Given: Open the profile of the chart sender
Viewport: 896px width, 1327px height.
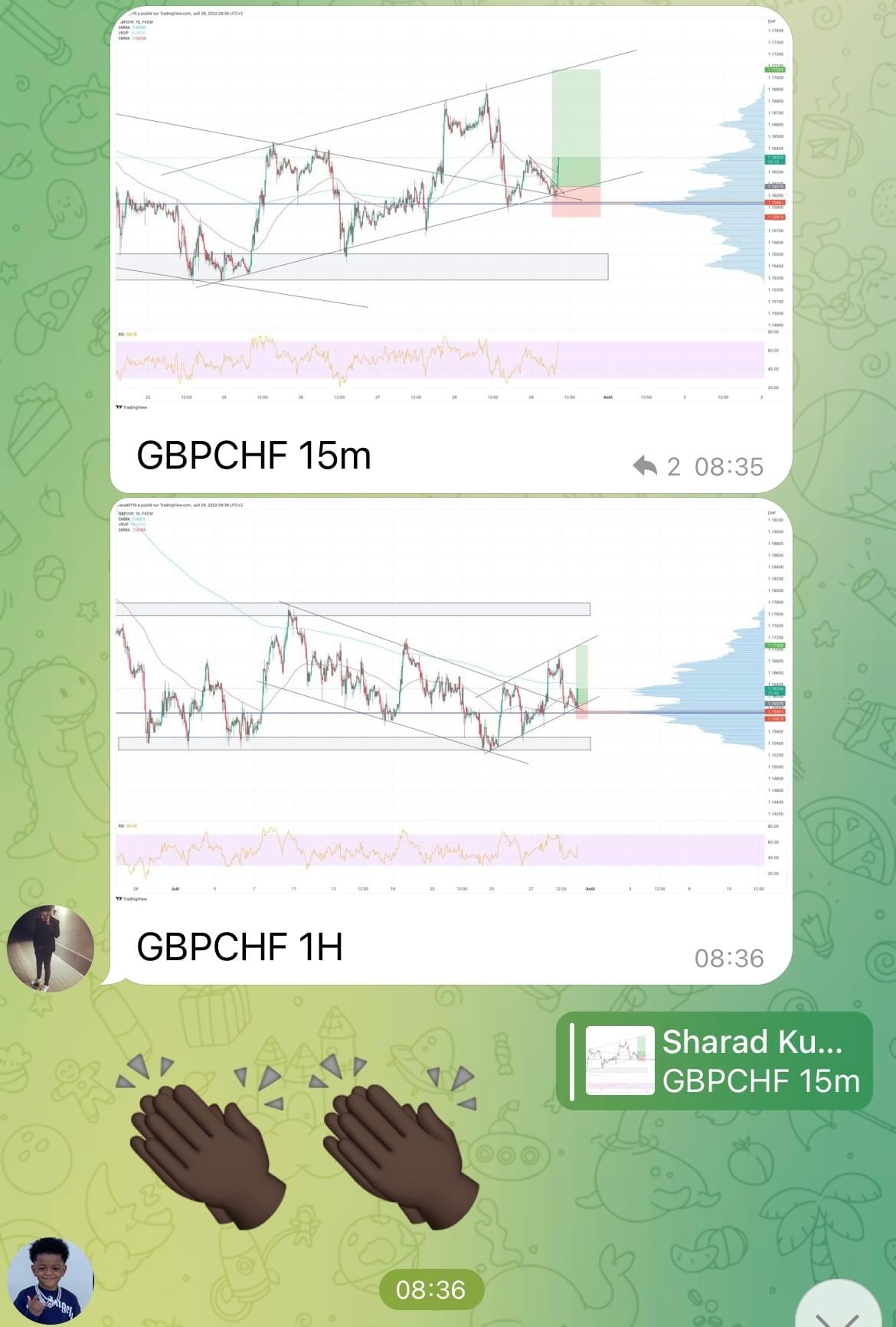Looking at the screenshot, I should point(51,948).
